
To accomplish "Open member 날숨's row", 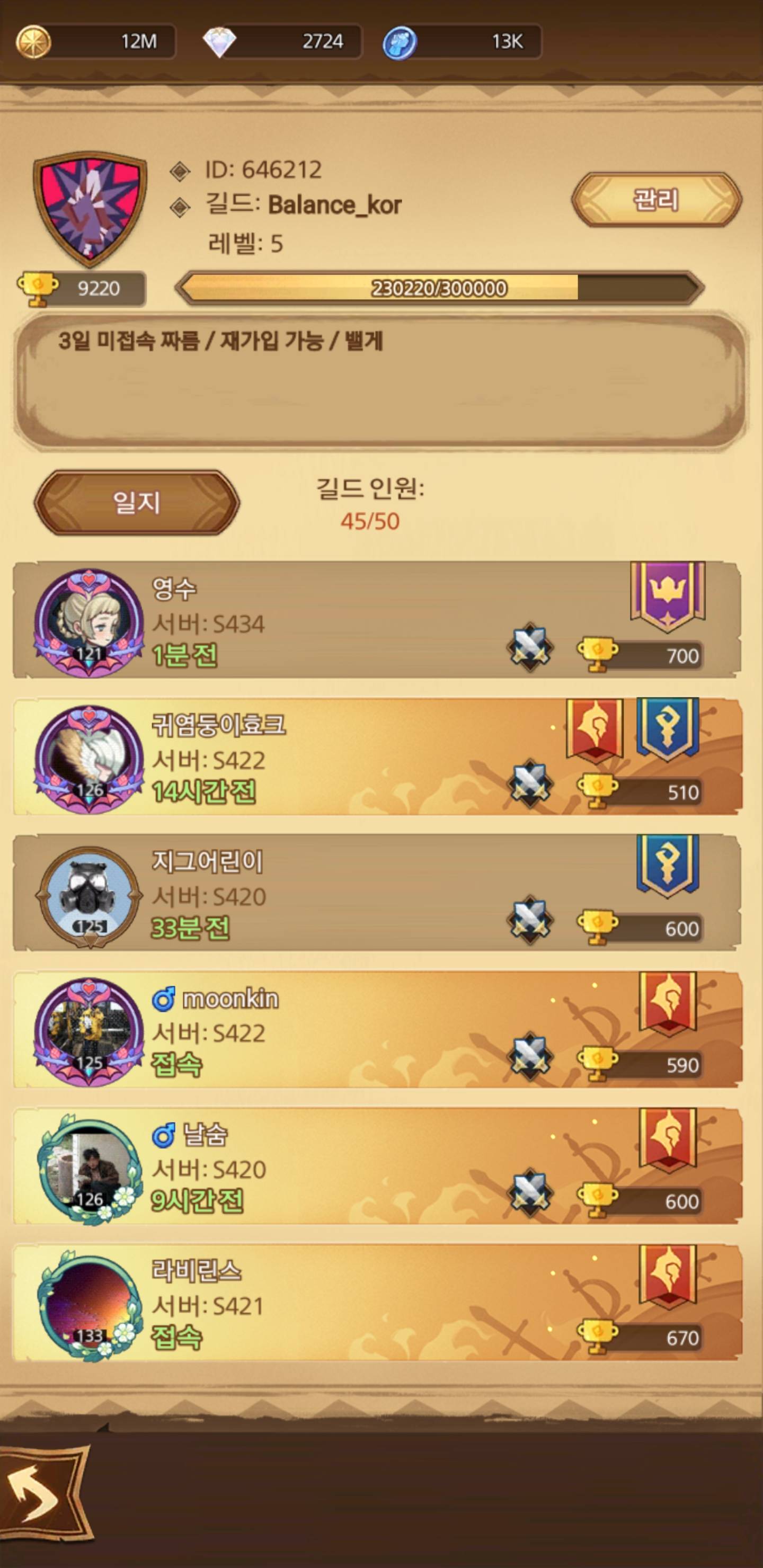I will [x=341, y=1166].
